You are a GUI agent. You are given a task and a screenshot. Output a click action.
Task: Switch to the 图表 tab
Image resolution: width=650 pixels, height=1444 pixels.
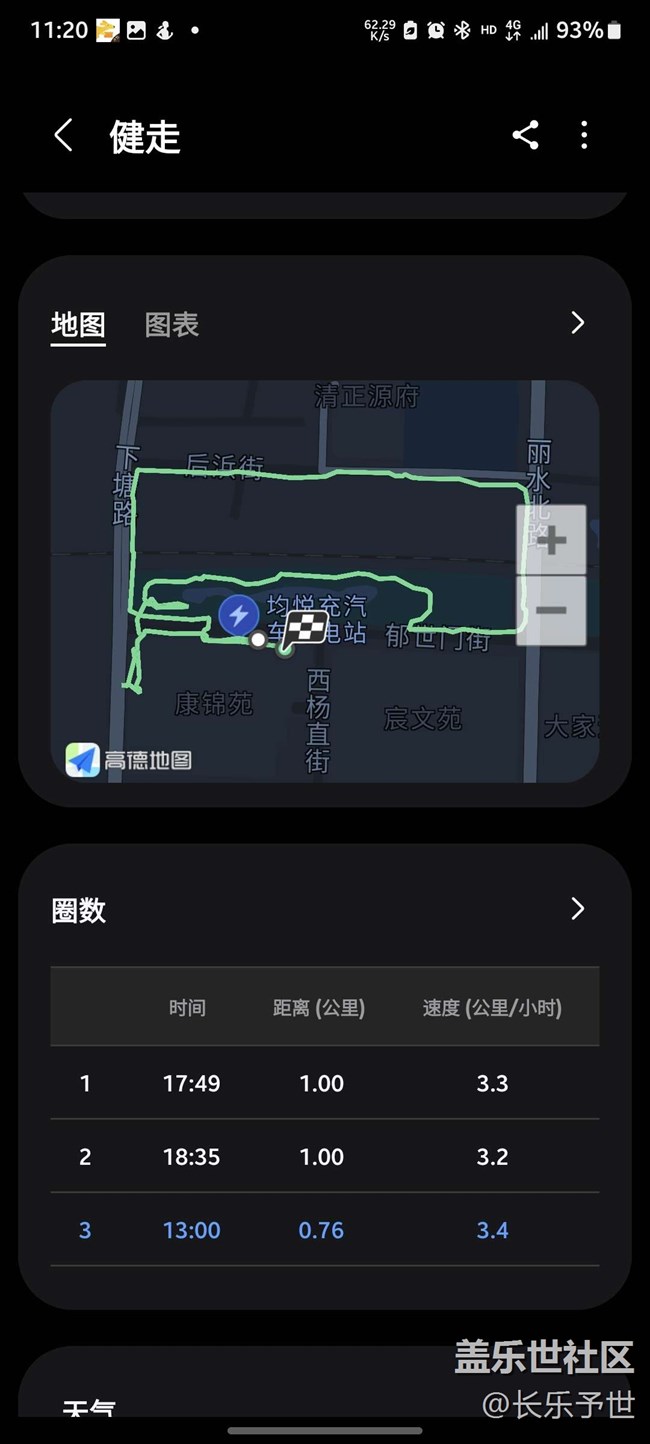pyautogui.click(x=172, y=325)
